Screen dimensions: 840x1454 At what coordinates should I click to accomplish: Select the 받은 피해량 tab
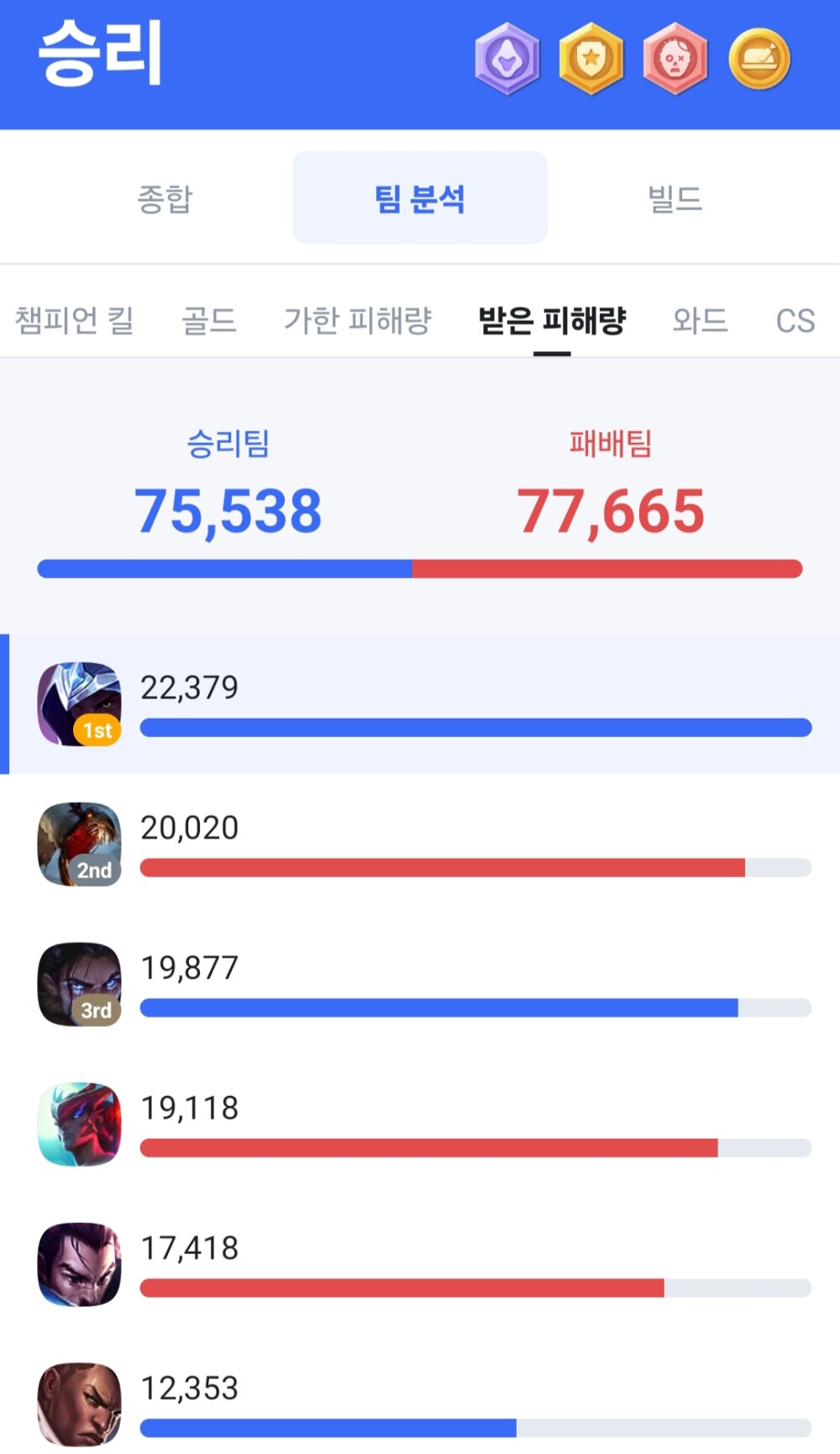pyautogui.click(x=552, y=320)
